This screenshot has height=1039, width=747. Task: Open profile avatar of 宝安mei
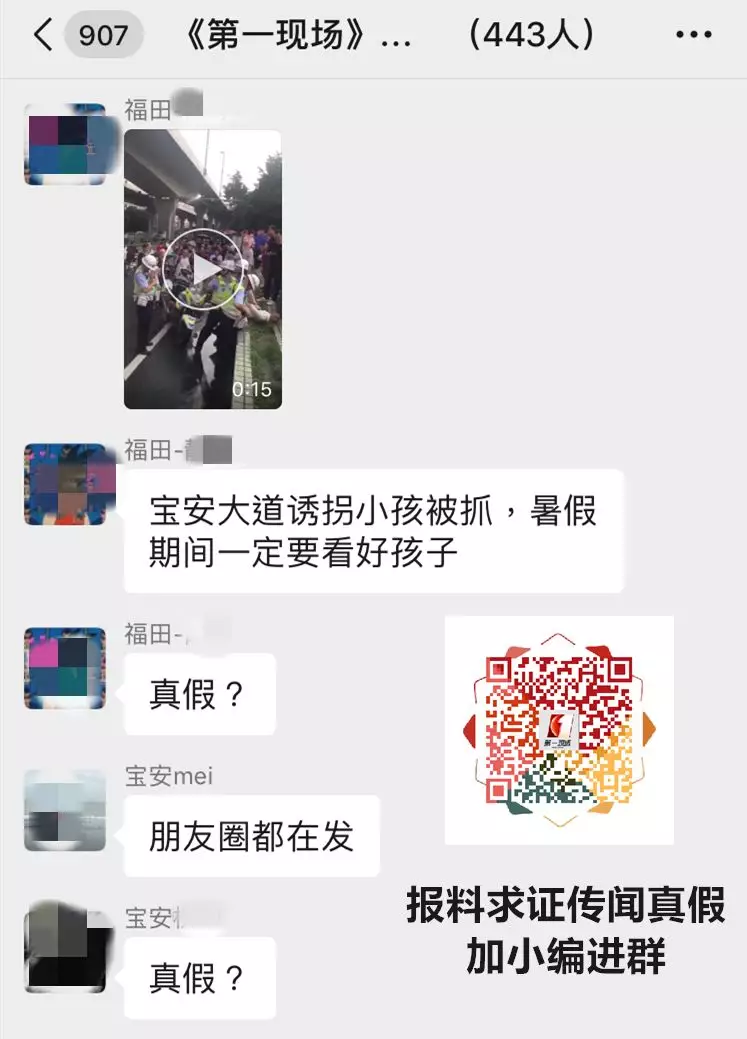pyautogui.click(x=65, y=810)
